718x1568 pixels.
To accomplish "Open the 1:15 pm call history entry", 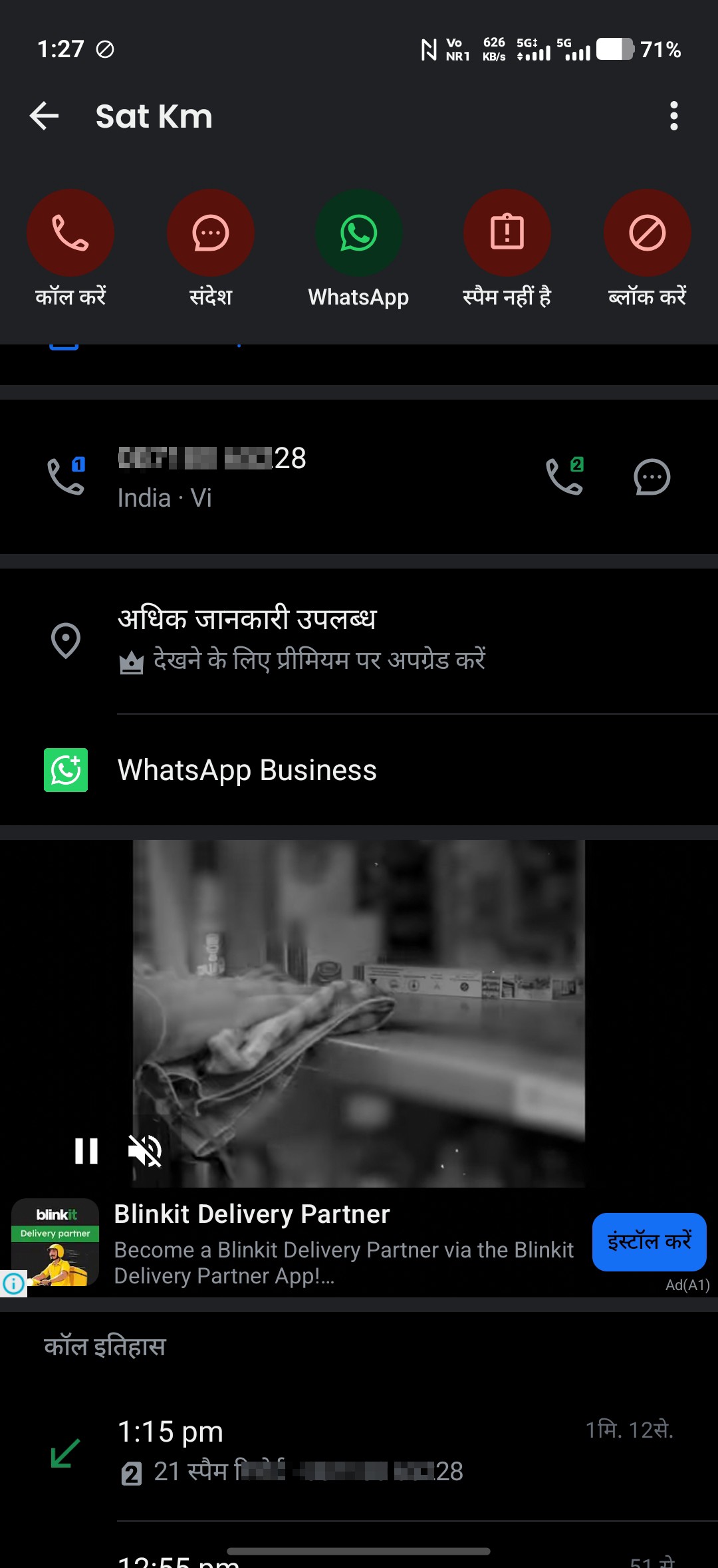I will [x=359, y=1451].
